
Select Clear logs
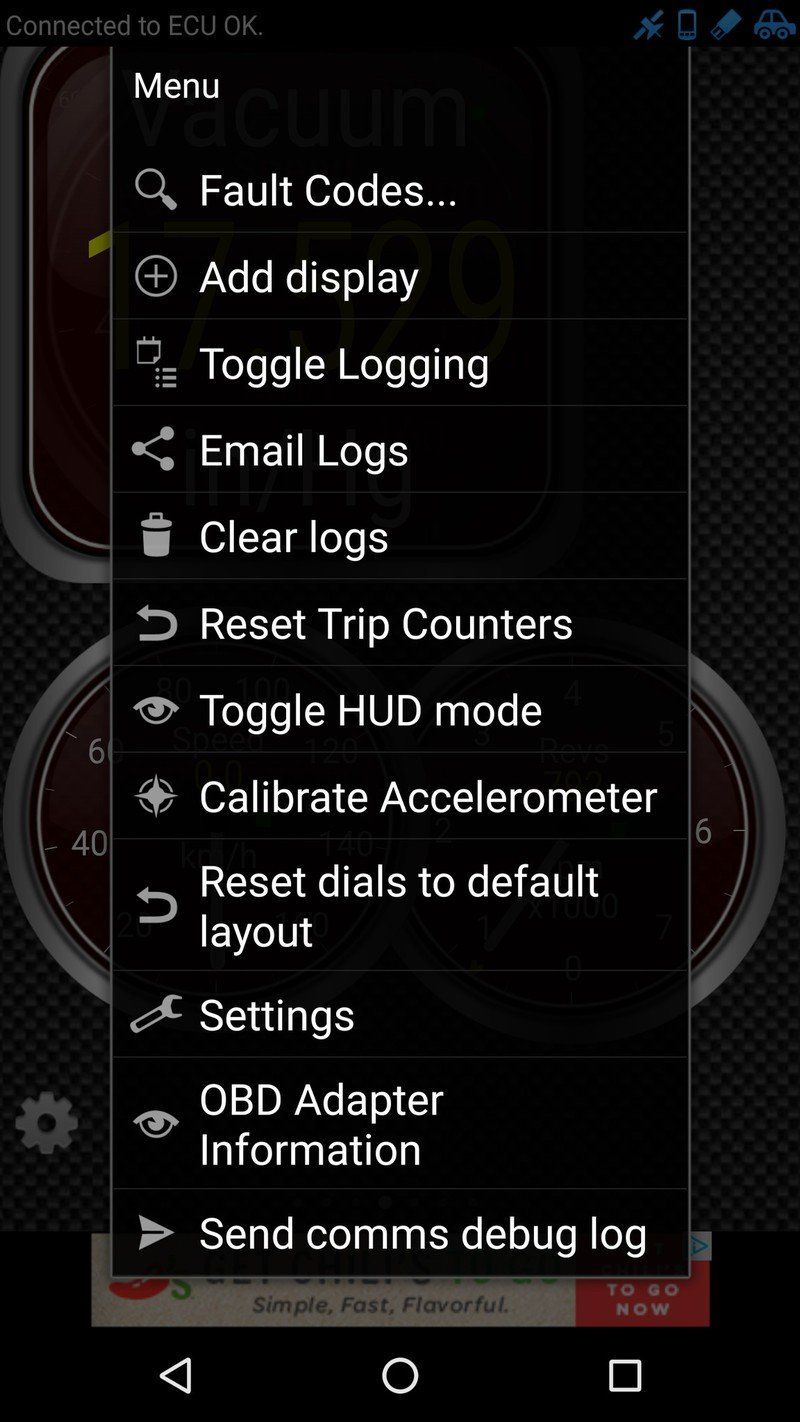(400, 536)
